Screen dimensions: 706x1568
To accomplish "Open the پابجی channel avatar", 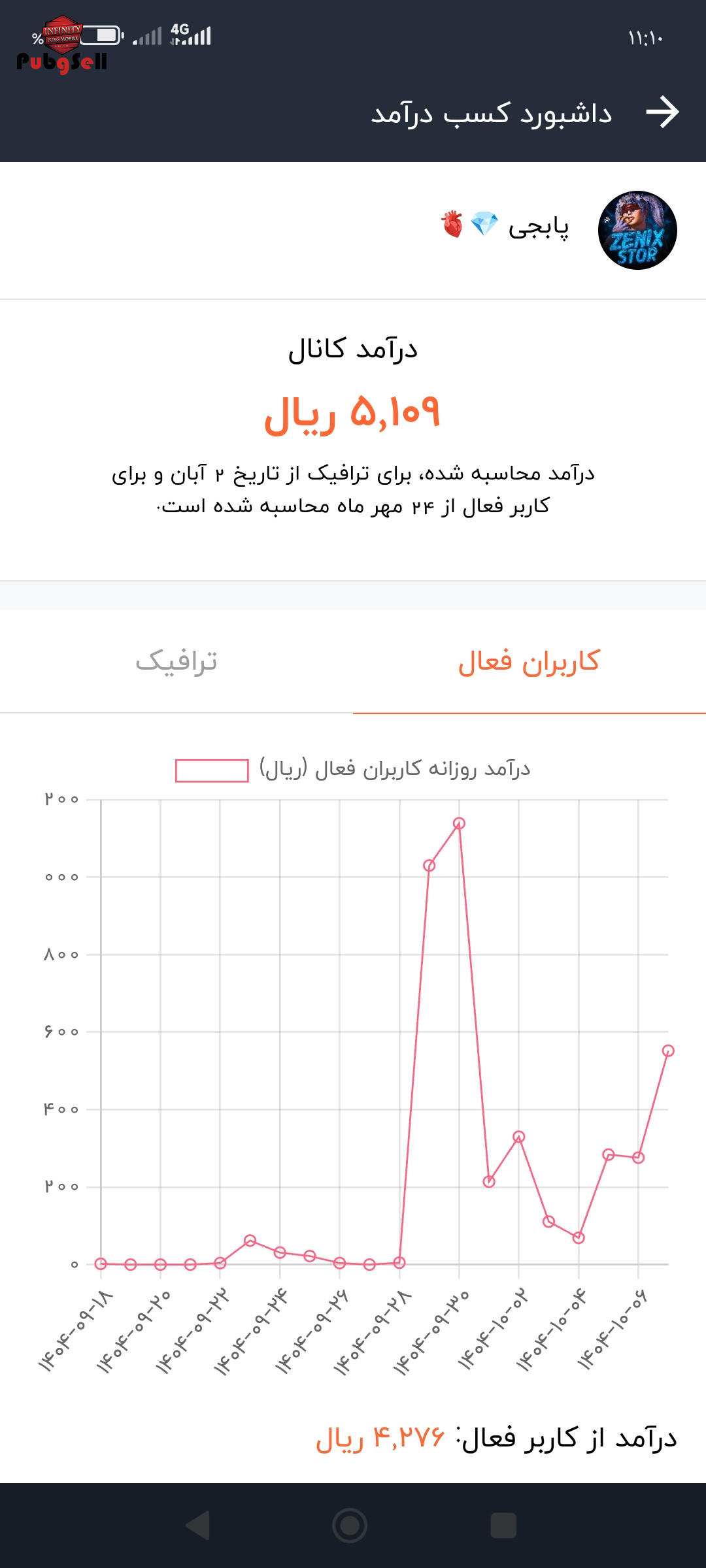I will coord(637,230).
